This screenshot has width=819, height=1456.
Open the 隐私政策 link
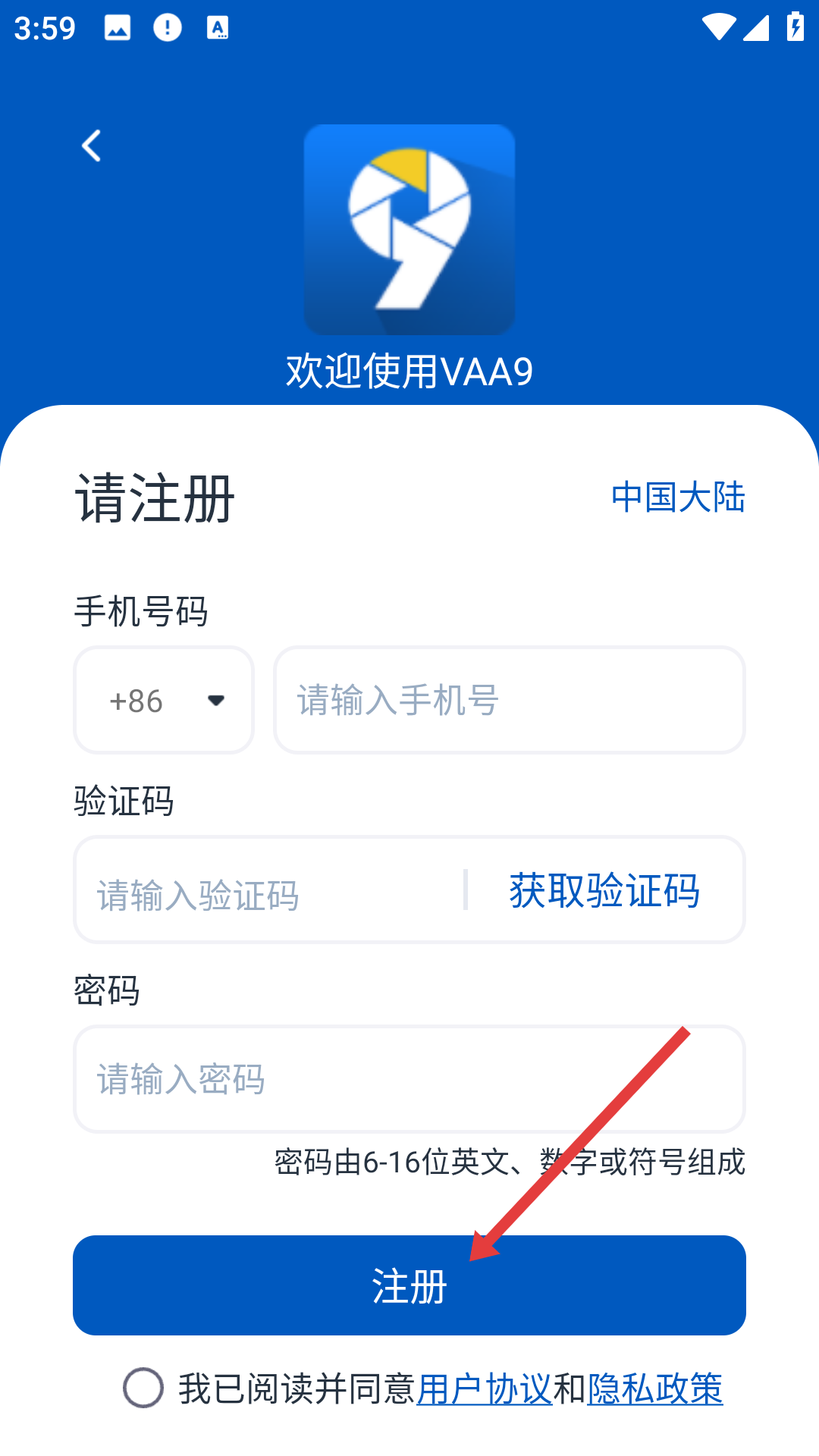654,1389
